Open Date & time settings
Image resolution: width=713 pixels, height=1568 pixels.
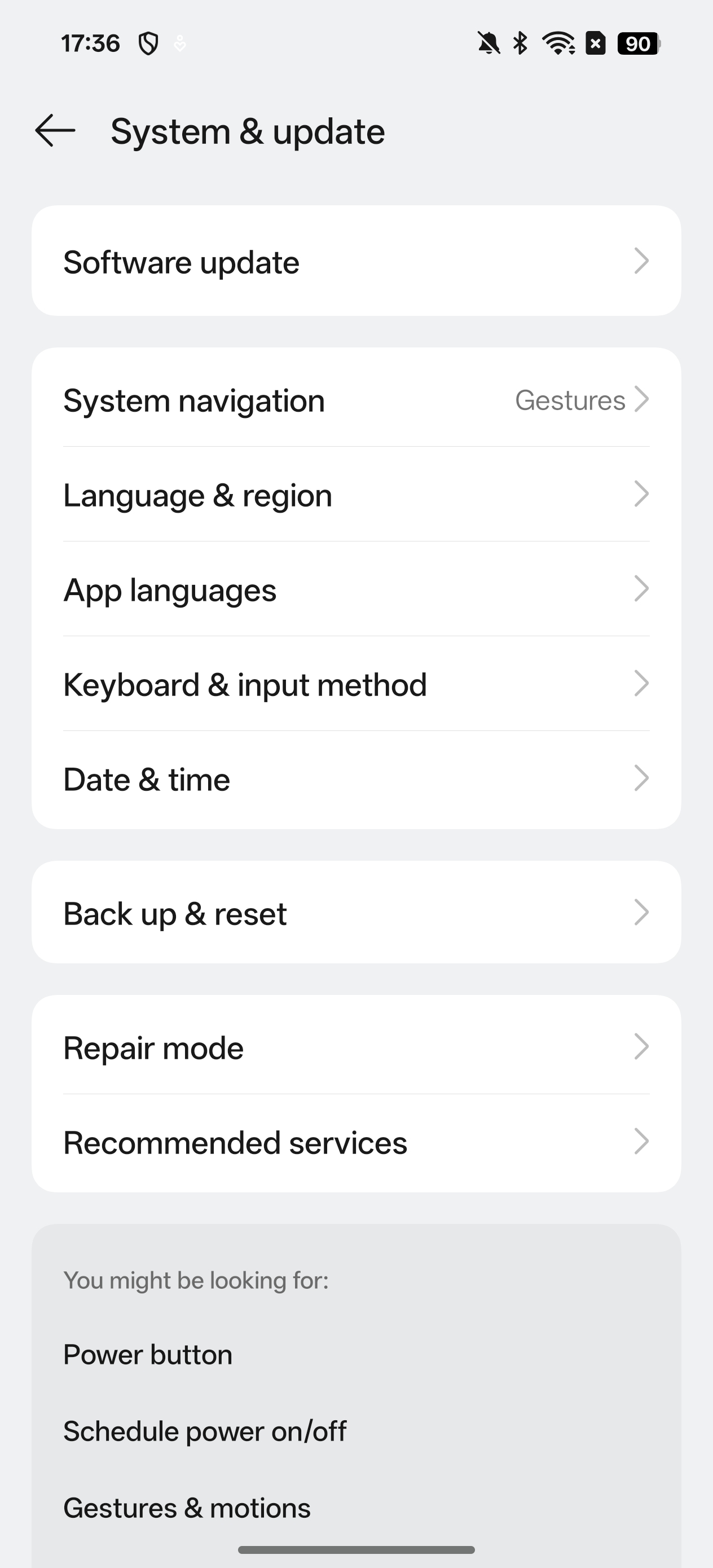(356, 779)
